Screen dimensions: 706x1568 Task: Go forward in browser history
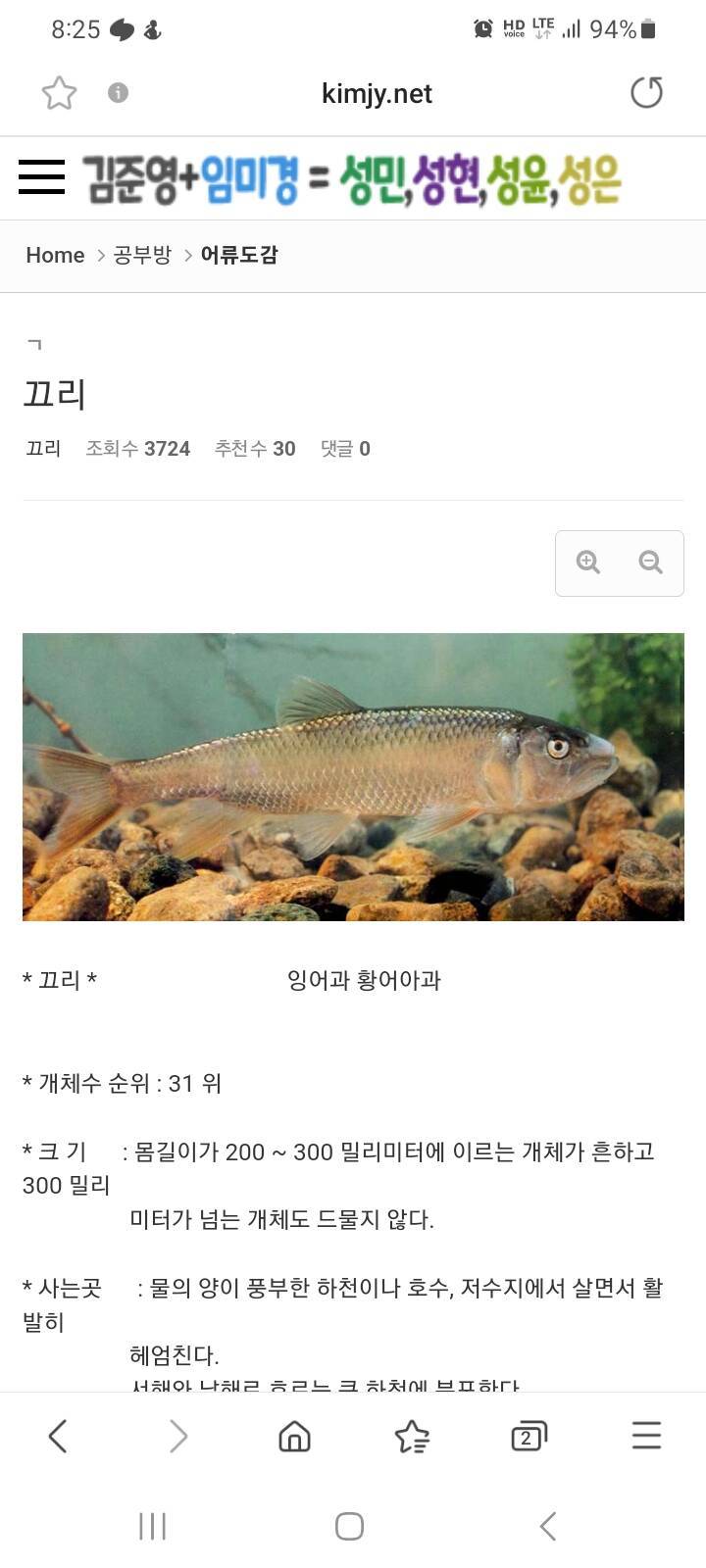tap(177, 1437)
